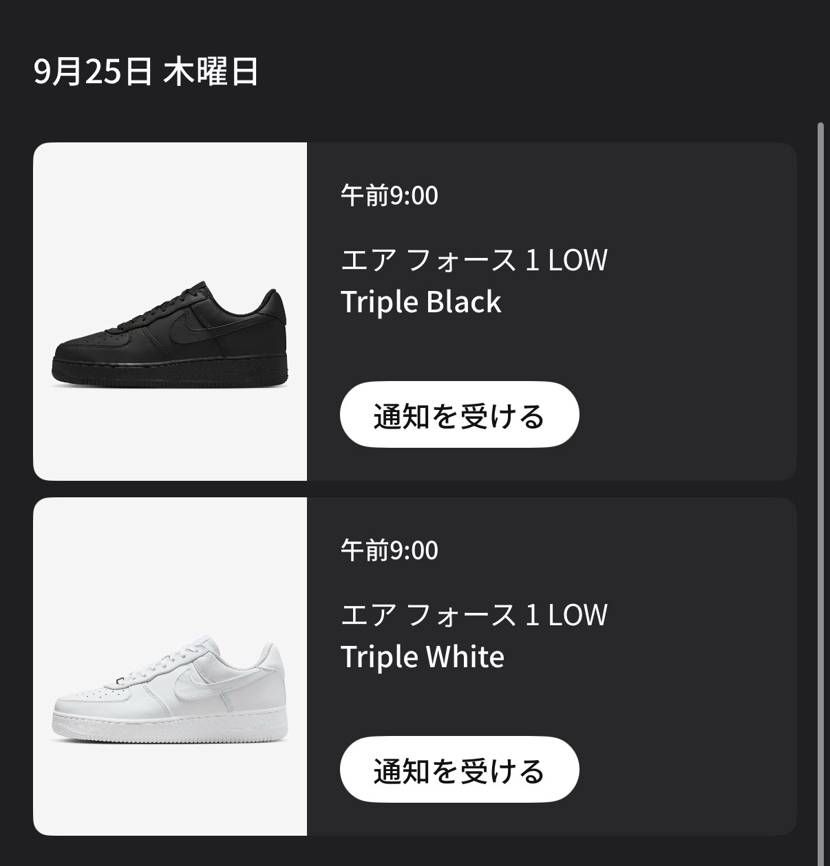Image resolution: width=830 pixels, height=866 pixels.
Task: Enable notifications for the Triple White drop
Action: [459, 770]
